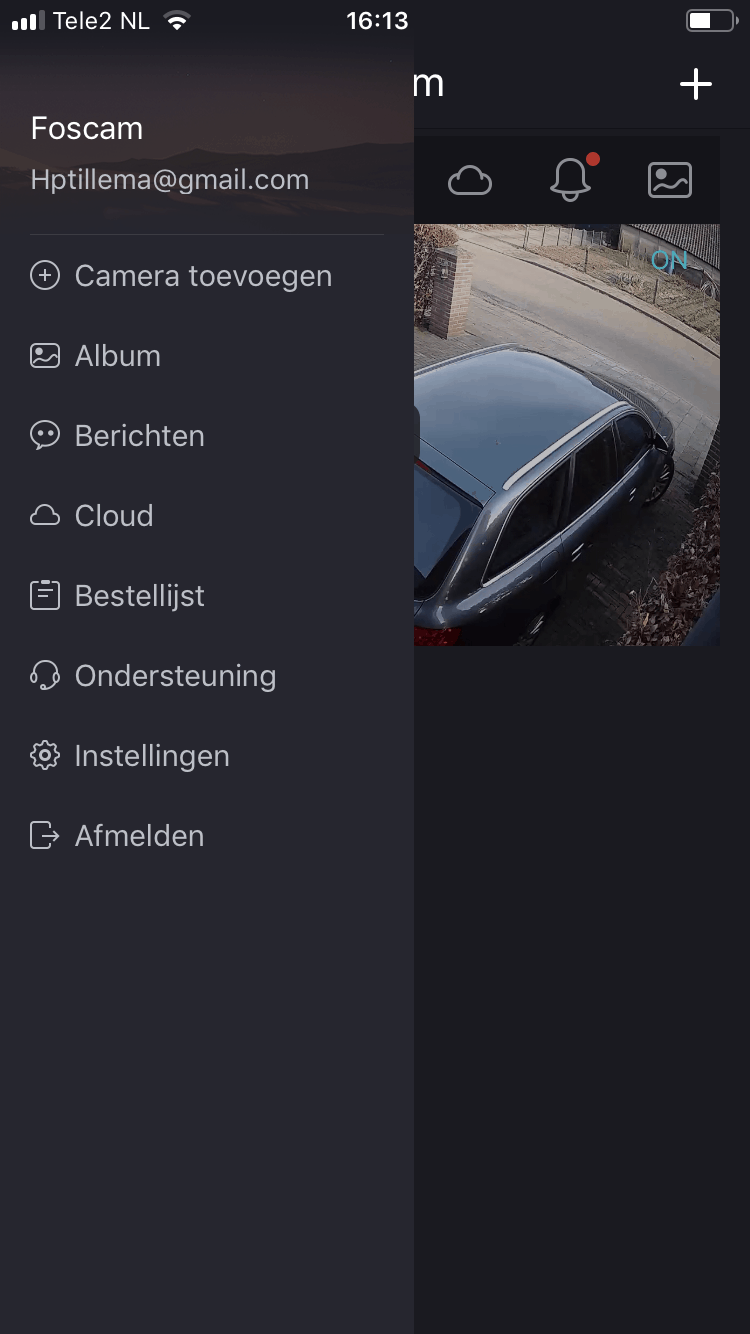Open the notifications bell
Screen dimensions: 750x1334
[572, 178]
